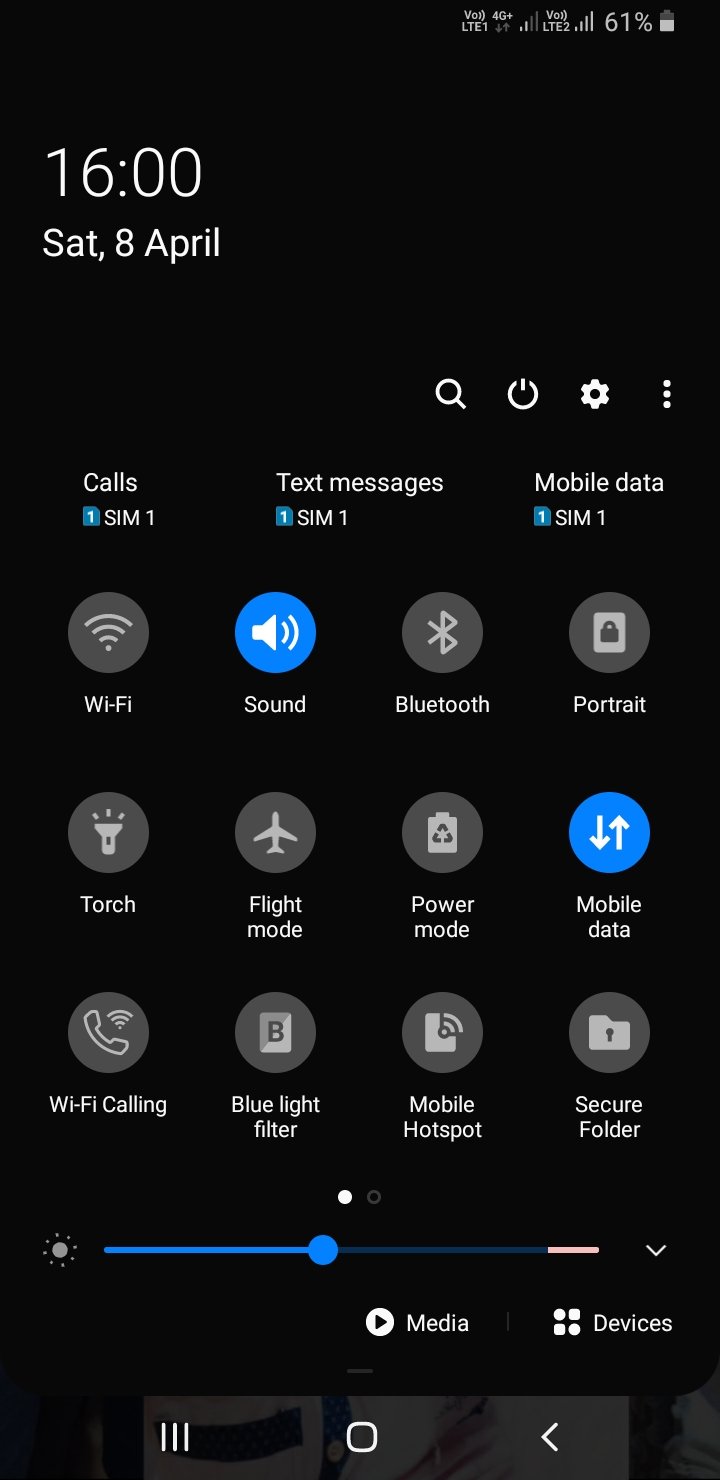Open the three-dot overflow menu
This screenshot has width=720, height=1480.
[667, 394]
